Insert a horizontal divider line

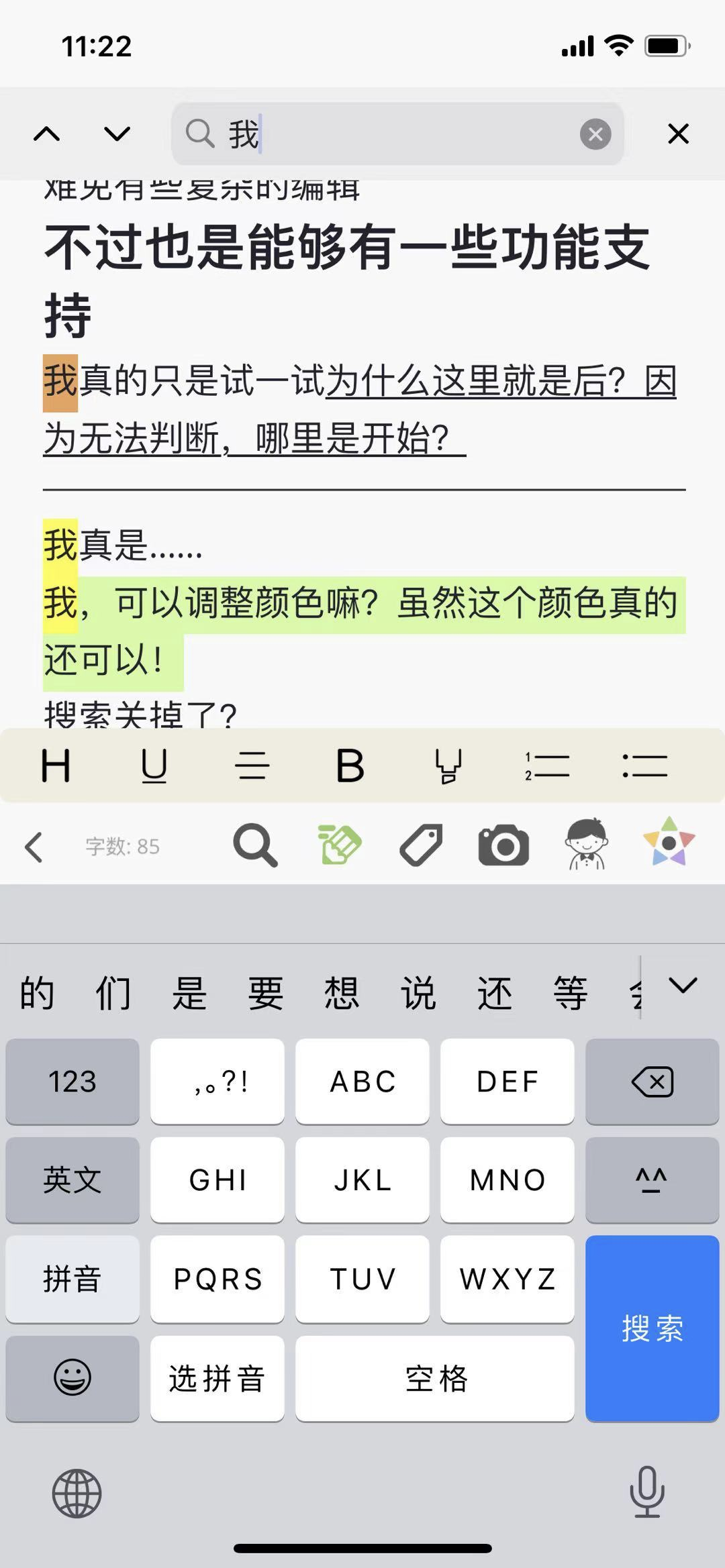(252, 766)
